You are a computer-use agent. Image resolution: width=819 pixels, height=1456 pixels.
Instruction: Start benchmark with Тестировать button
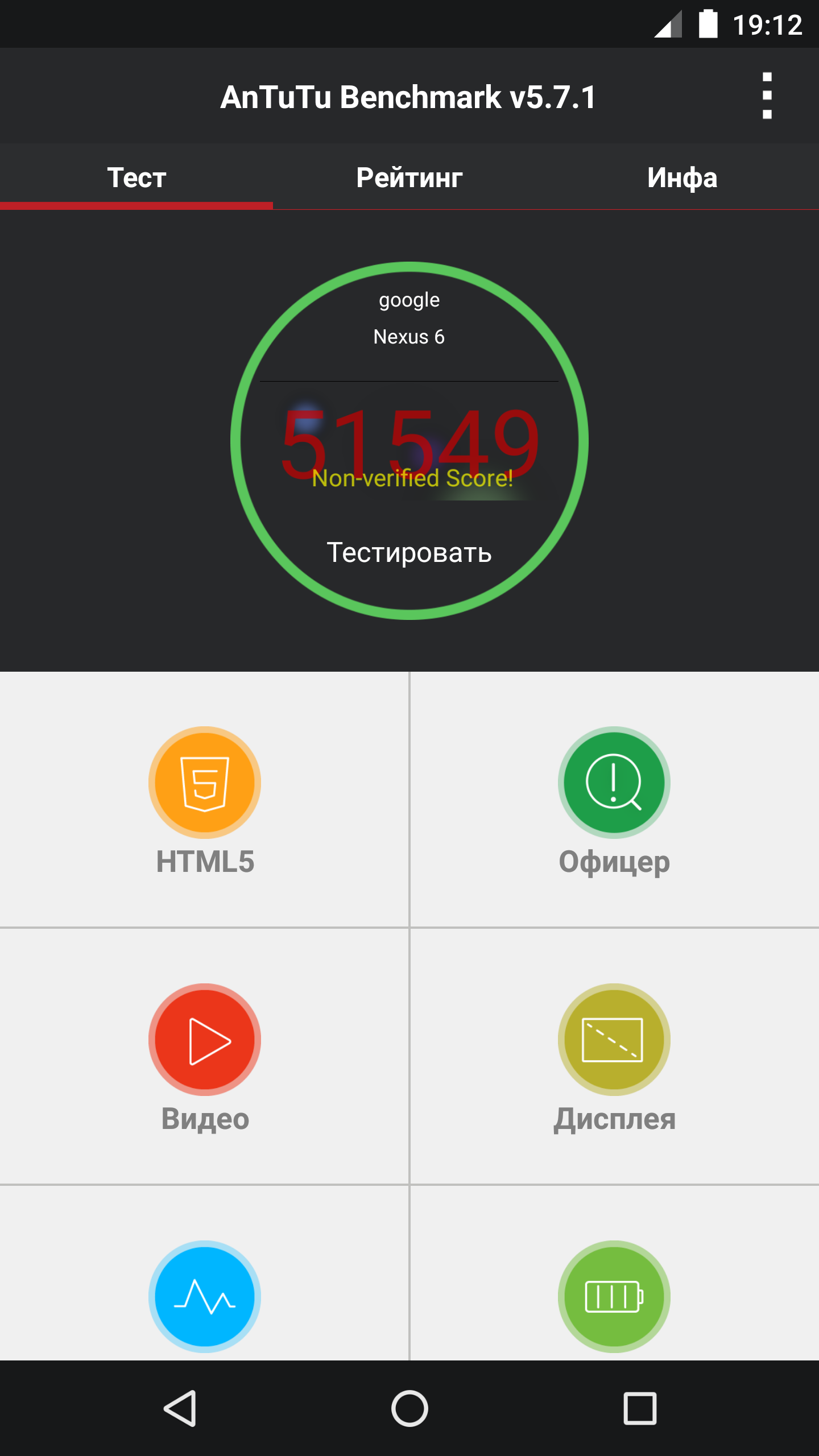coord(409,552)
